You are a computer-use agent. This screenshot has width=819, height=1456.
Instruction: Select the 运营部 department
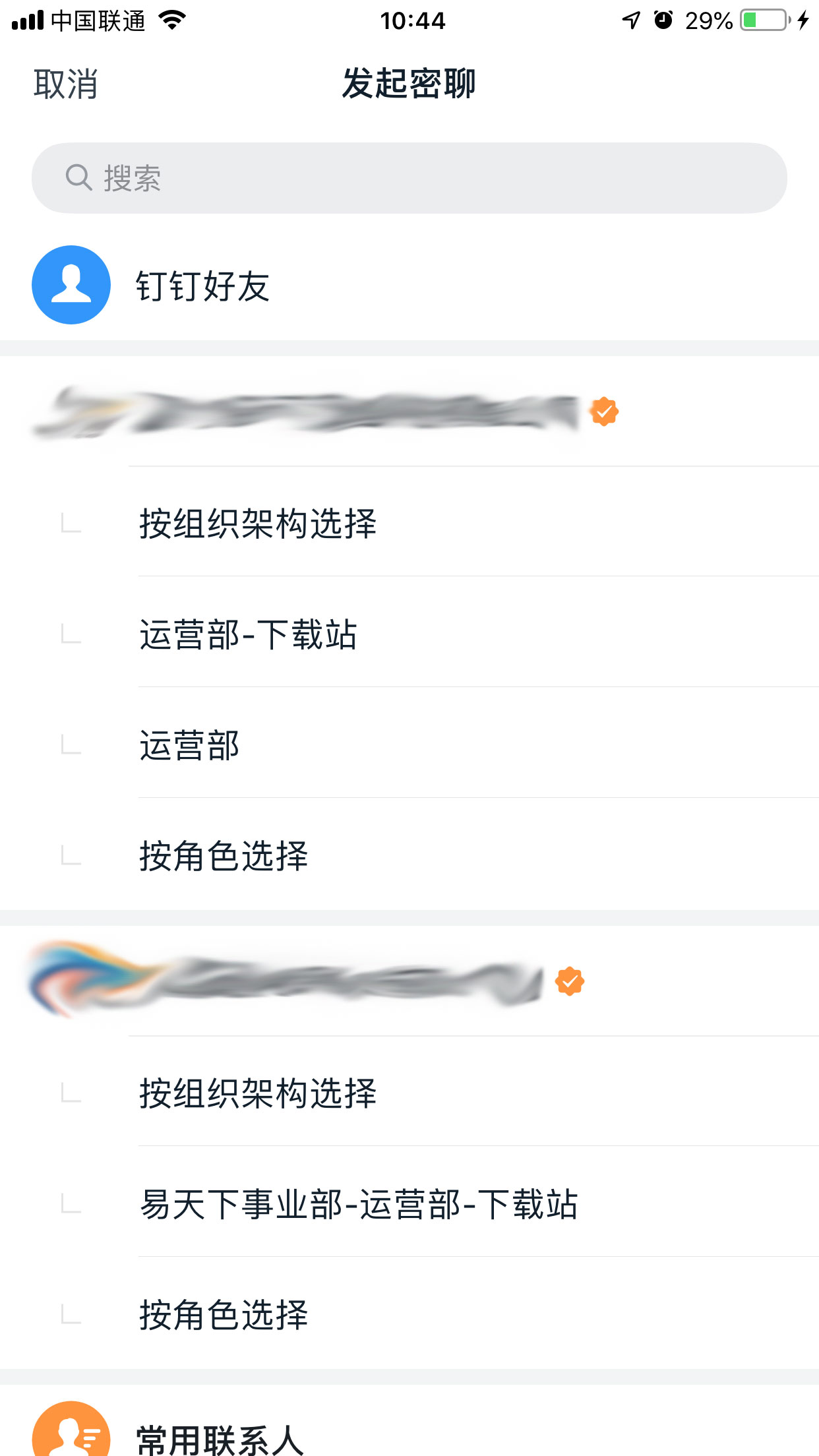(x=189, y=744)
